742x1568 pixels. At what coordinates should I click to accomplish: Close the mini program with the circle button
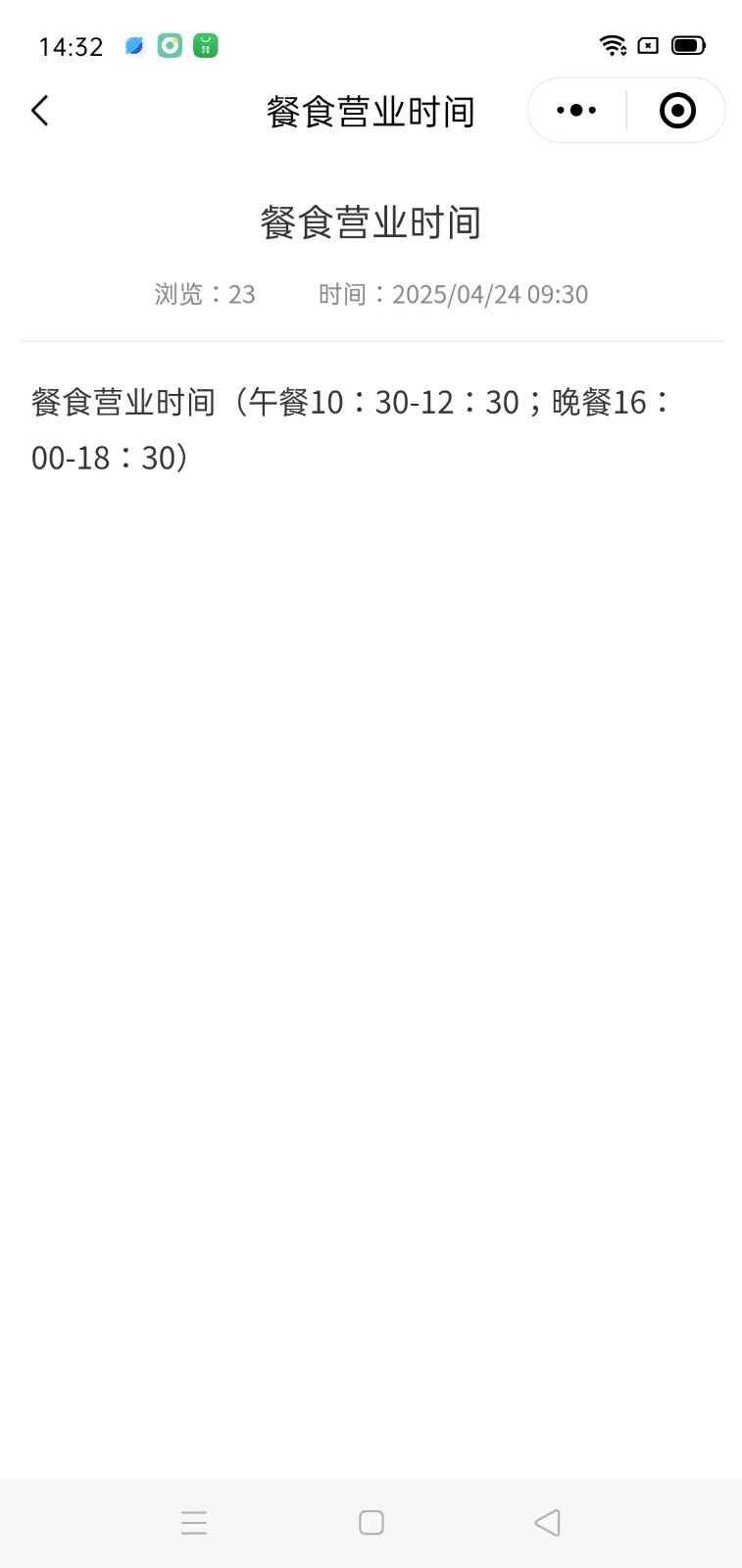click(677, 111)
